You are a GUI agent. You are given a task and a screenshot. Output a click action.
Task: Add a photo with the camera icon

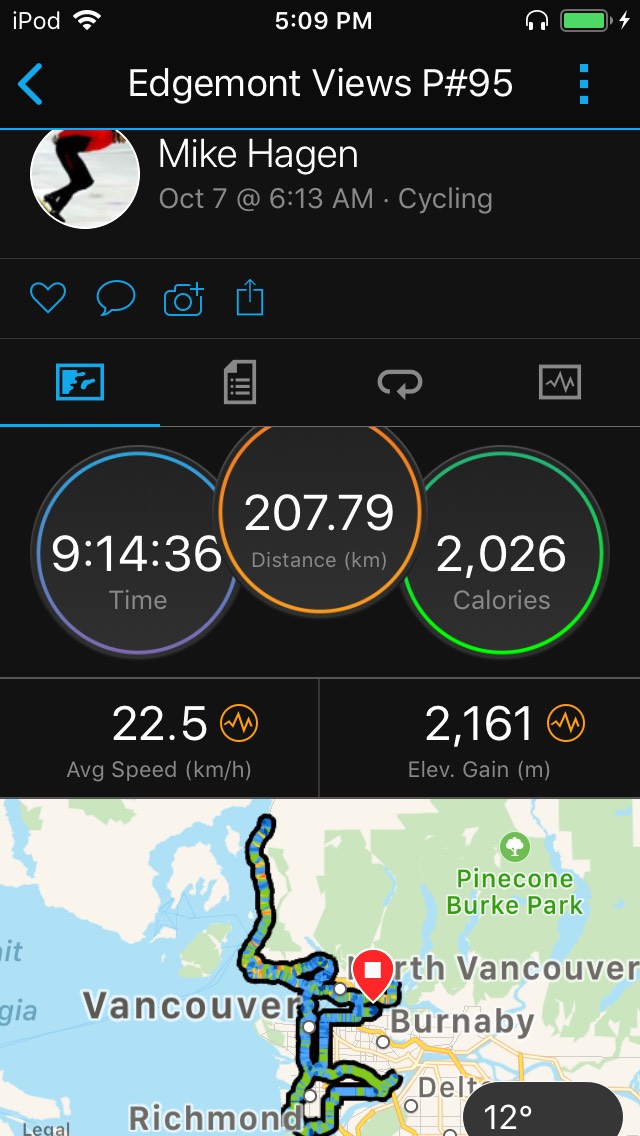[x=183, y=298]
